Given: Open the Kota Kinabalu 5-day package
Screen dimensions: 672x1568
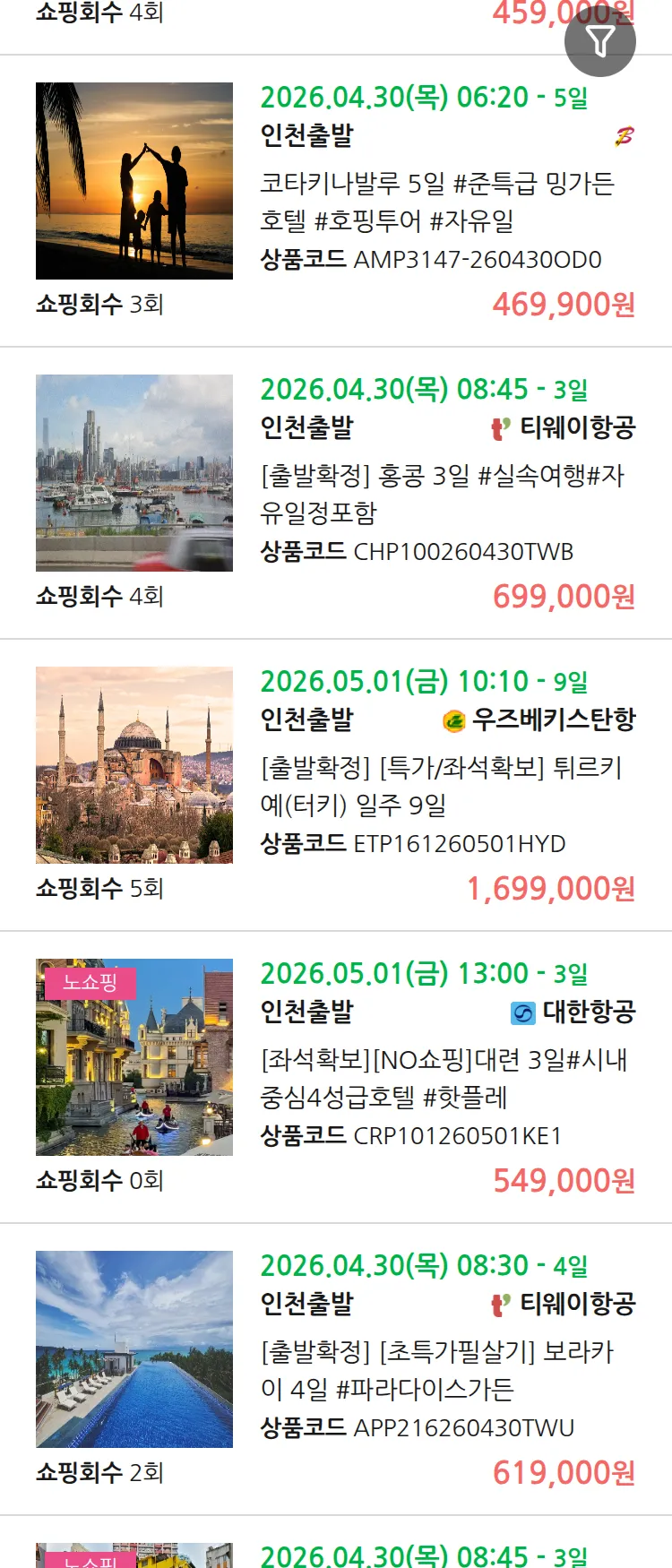Looking at the screenshot, I should click(437, 202).
